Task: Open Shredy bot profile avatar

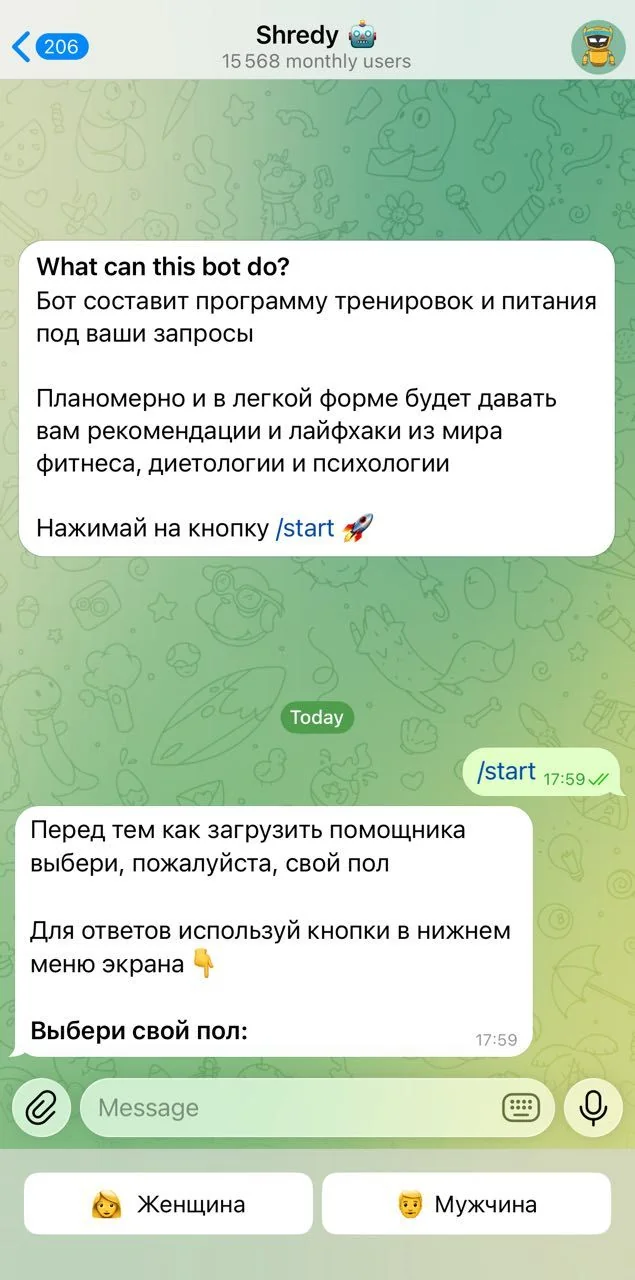Action: 598,46
